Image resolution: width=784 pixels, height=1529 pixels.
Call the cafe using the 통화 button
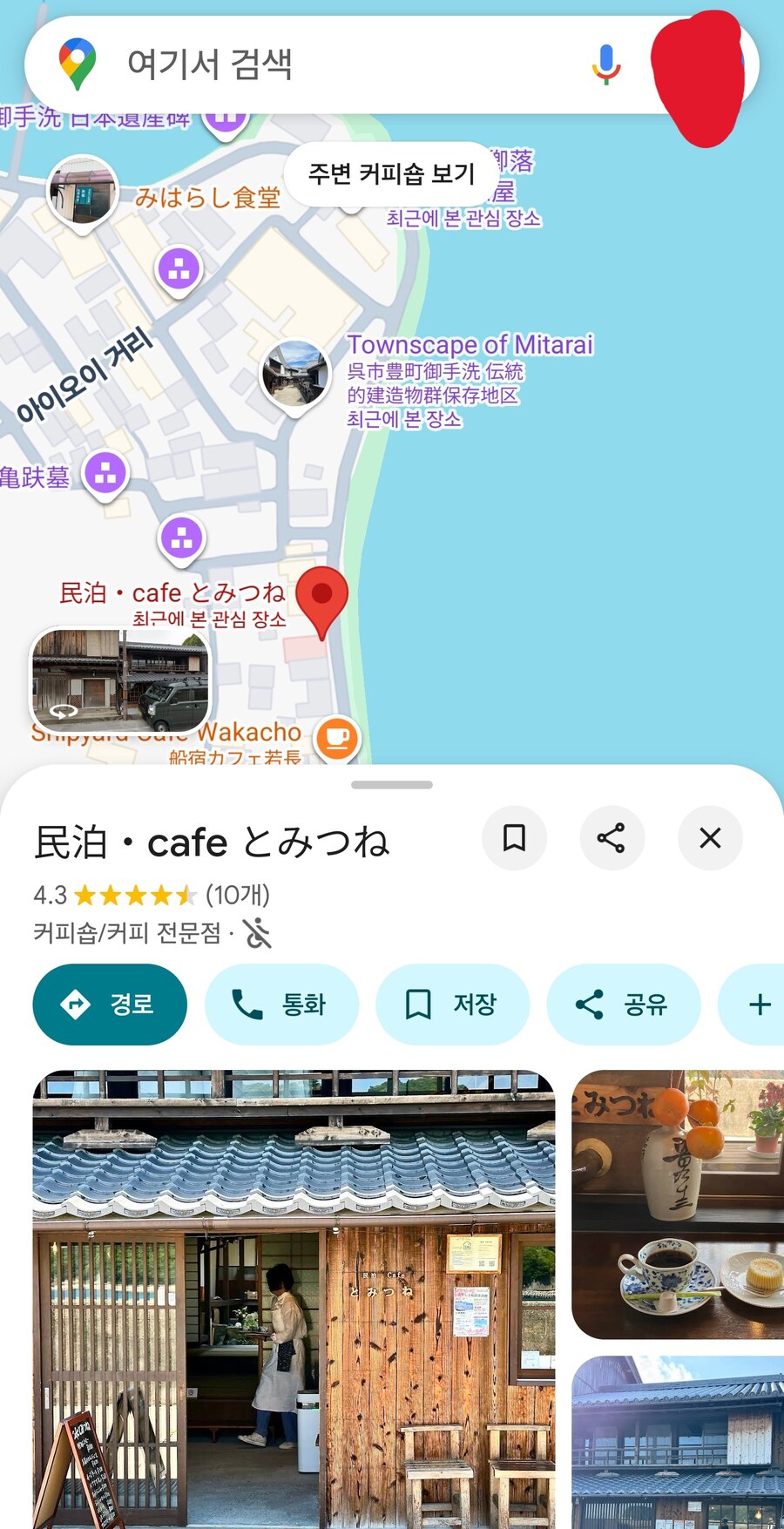click(x=281, y=1004)
